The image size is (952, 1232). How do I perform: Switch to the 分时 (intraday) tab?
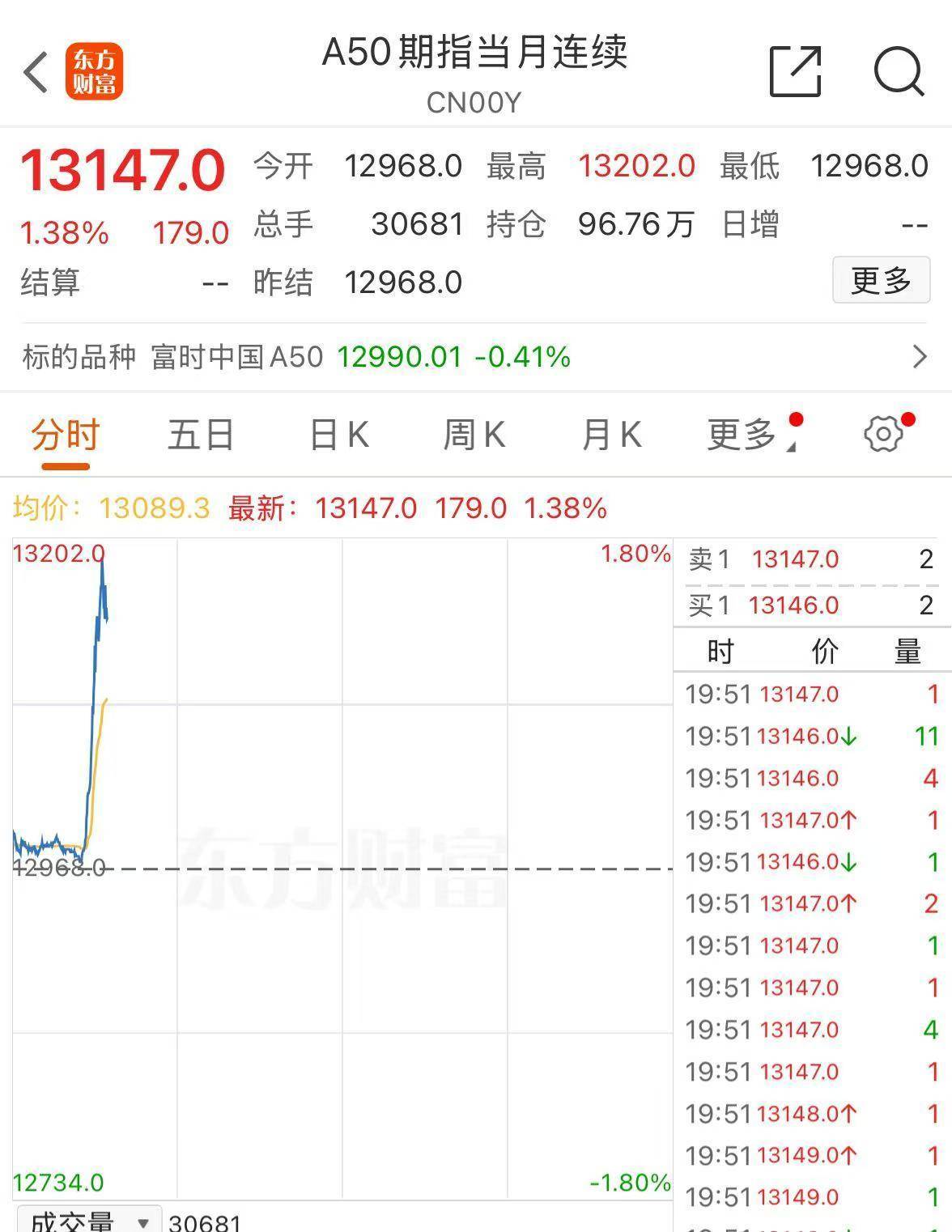[x=65, y=435]
